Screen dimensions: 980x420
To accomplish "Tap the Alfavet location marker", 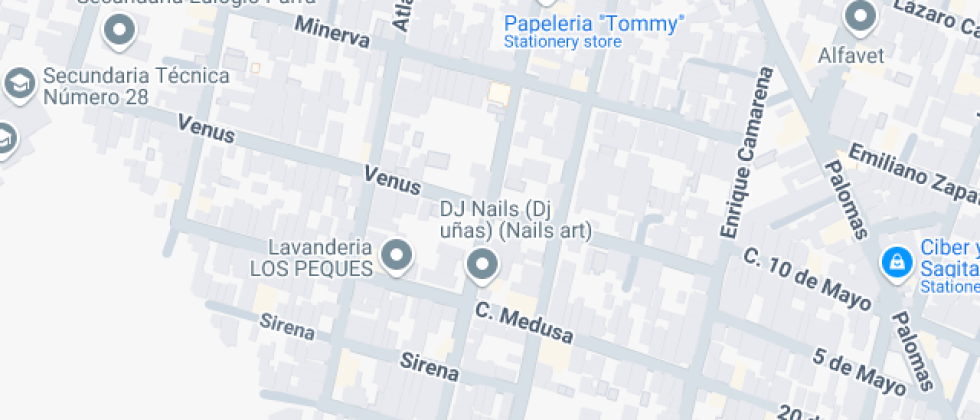I will pyautogui.click(x=862, y=18).
